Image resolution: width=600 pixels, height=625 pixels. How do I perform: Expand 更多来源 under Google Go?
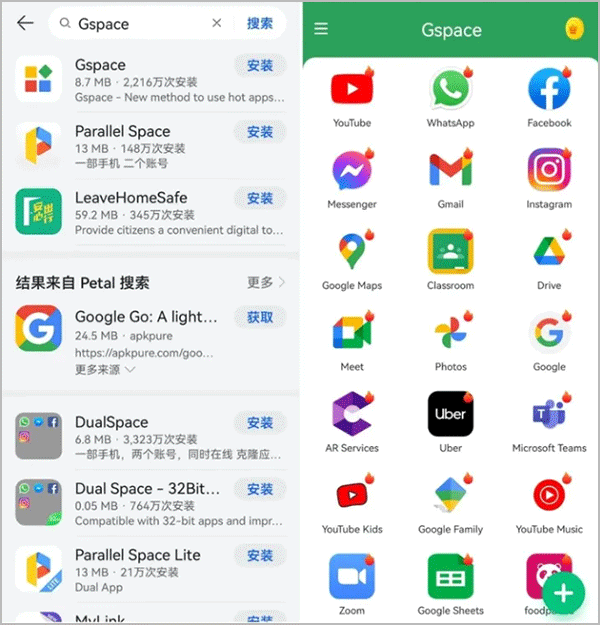point(105,369)
